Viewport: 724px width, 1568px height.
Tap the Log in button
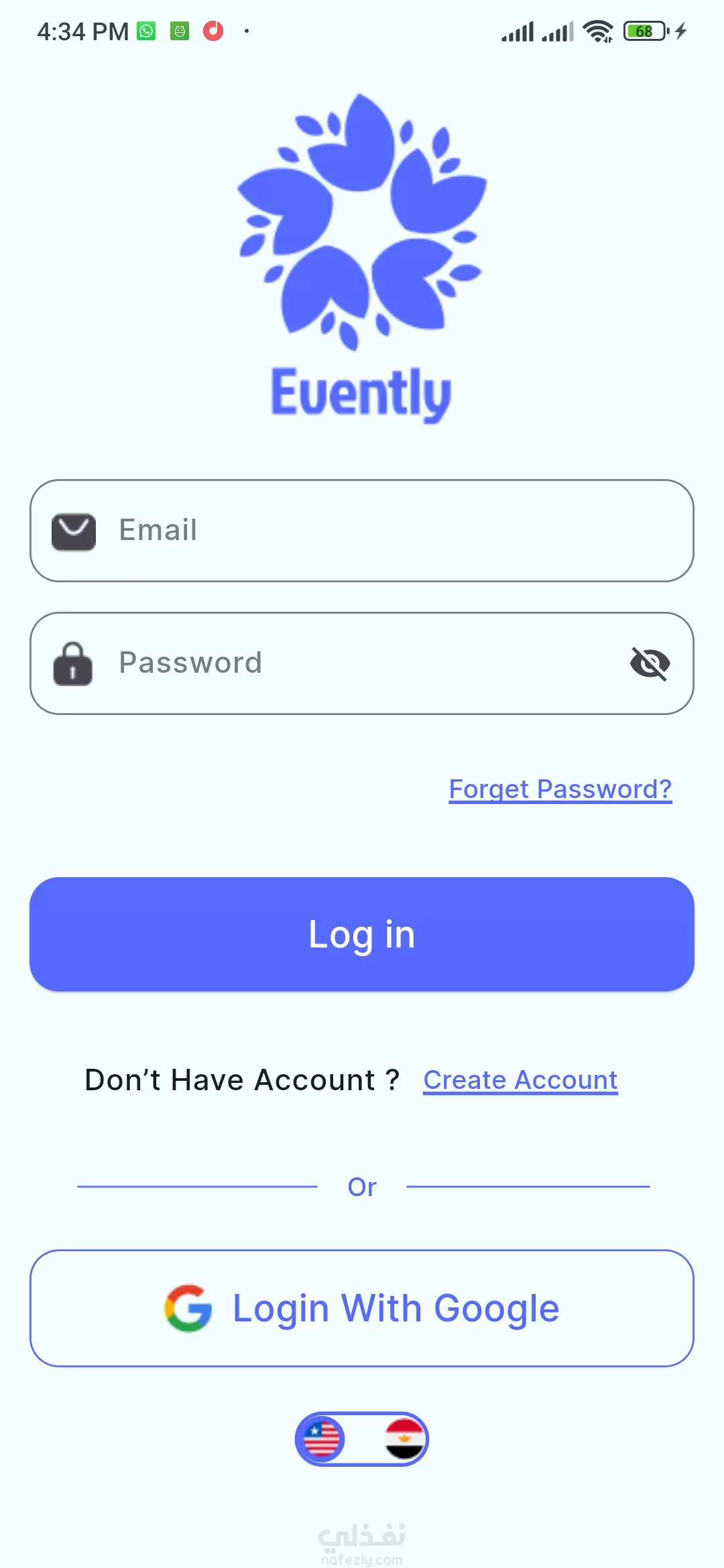pos(362,934)
